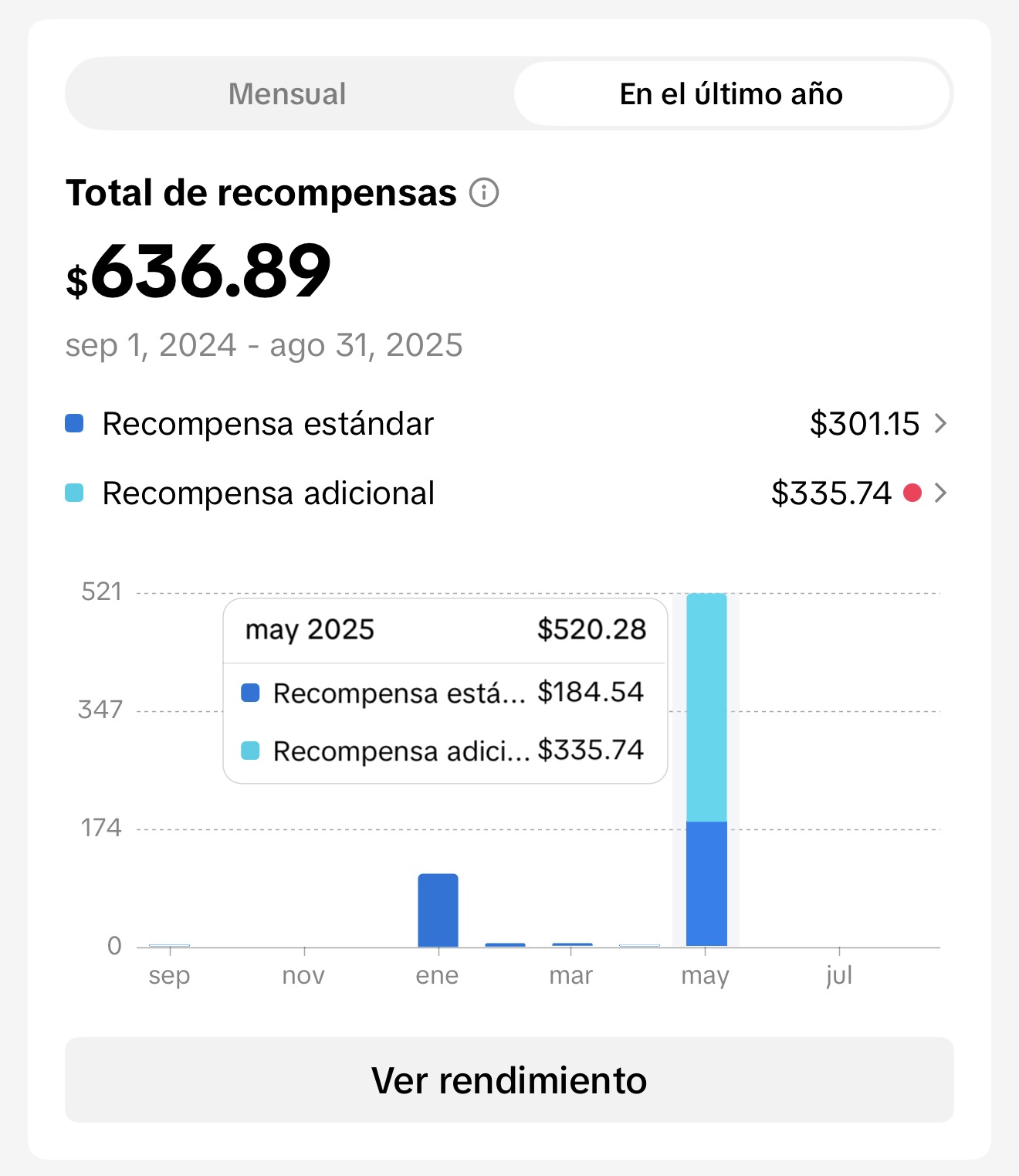Screen dimensions: 1019x1176
Task: Click the date range sep 1, 2024 - ago 31, 2025
Action: (x=264, y=344)
